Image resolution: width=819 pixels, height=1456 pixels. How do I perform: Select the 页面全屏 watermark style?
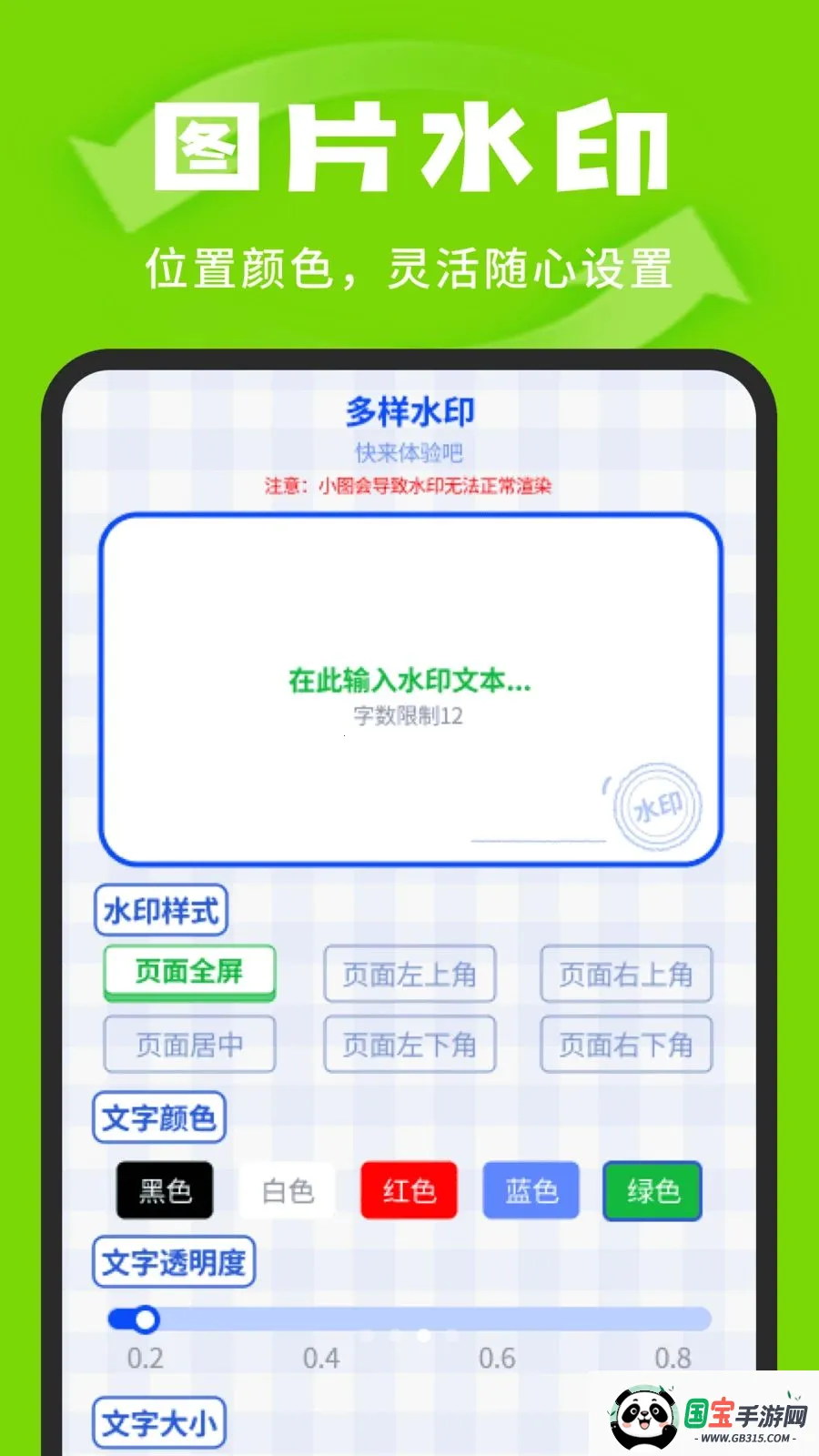point(188,972)
